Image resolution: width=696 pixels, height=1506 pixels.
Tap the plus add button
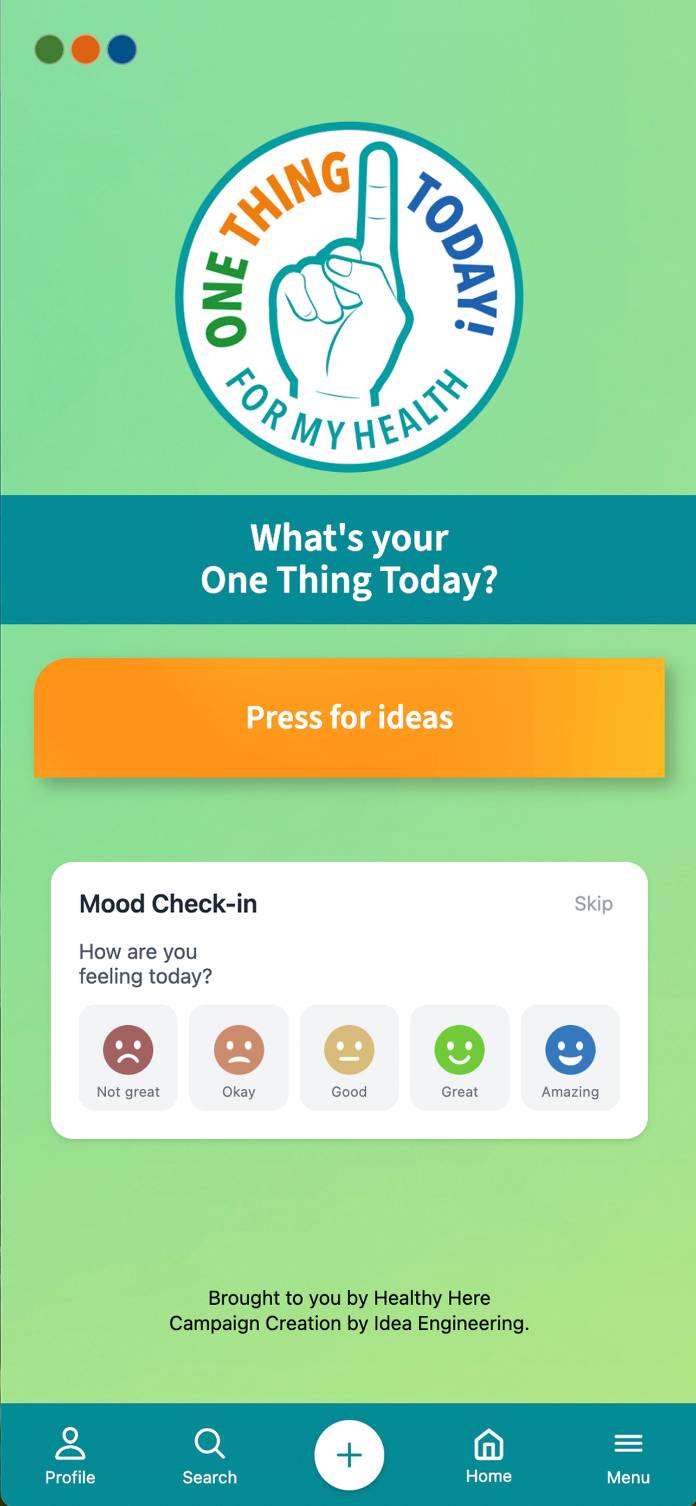pos(349,1455)
